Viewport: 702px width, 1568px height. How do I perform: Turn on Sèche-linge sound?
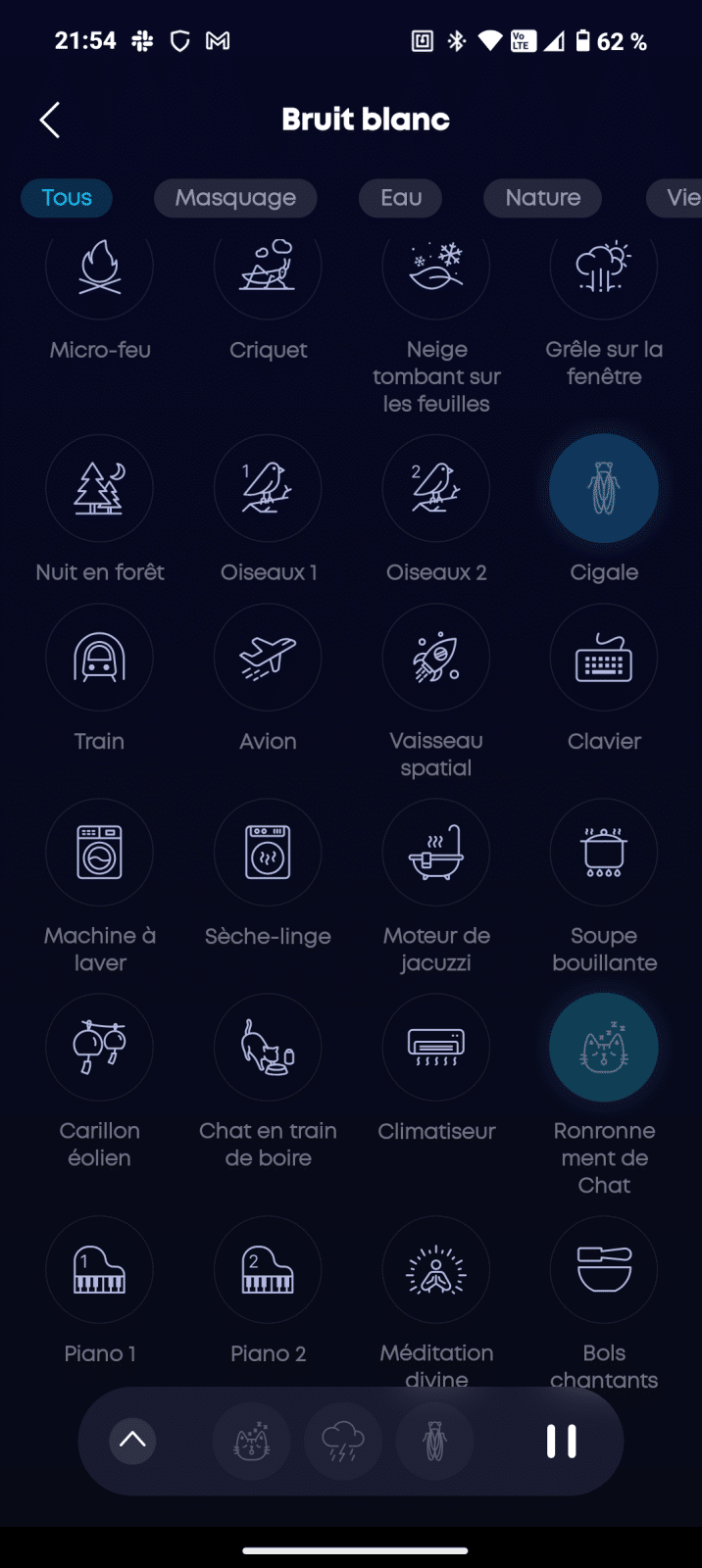pyautogui.click(x=268, y=852)
